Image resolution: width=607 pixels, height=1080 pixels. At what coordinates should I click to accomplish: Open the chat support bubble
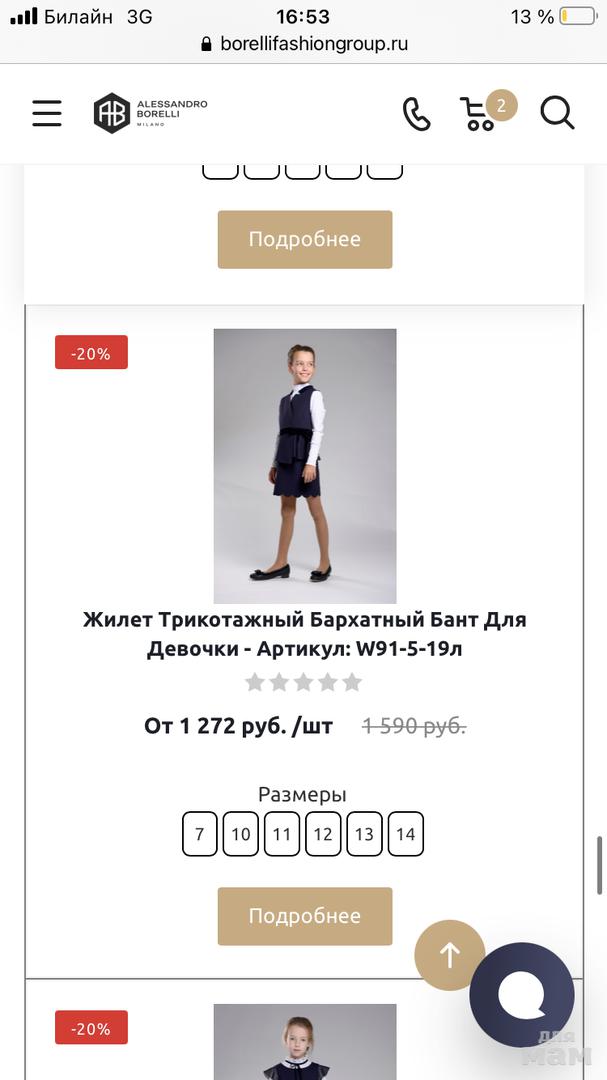coord(522,994)
